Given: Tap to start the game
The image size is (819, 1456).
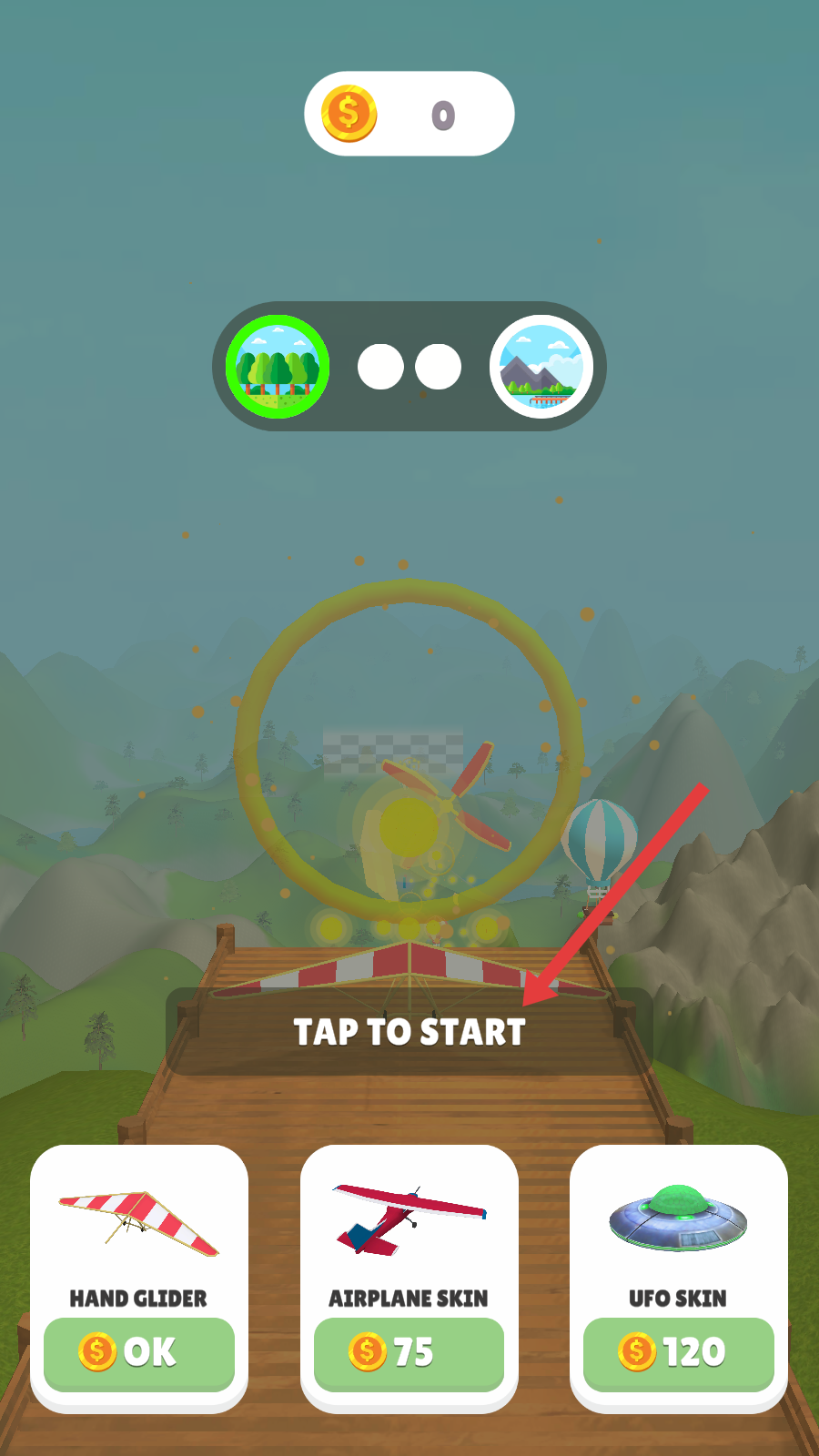Looking at the screenshot, I should point(409,1031).
